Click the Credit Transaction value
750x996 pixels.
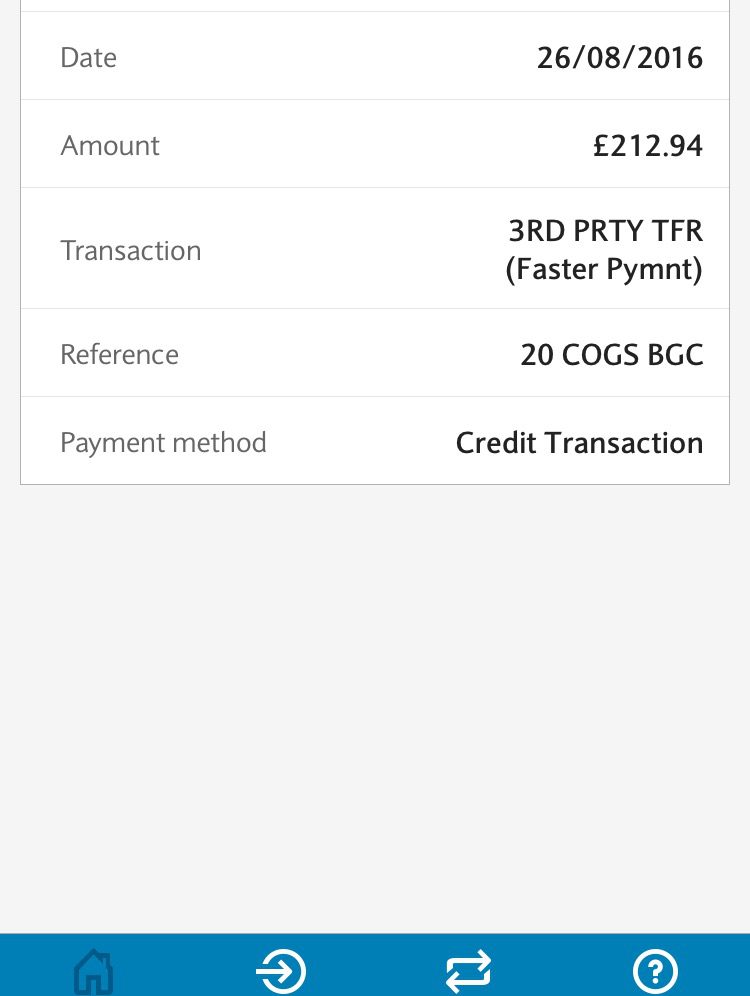579,442
